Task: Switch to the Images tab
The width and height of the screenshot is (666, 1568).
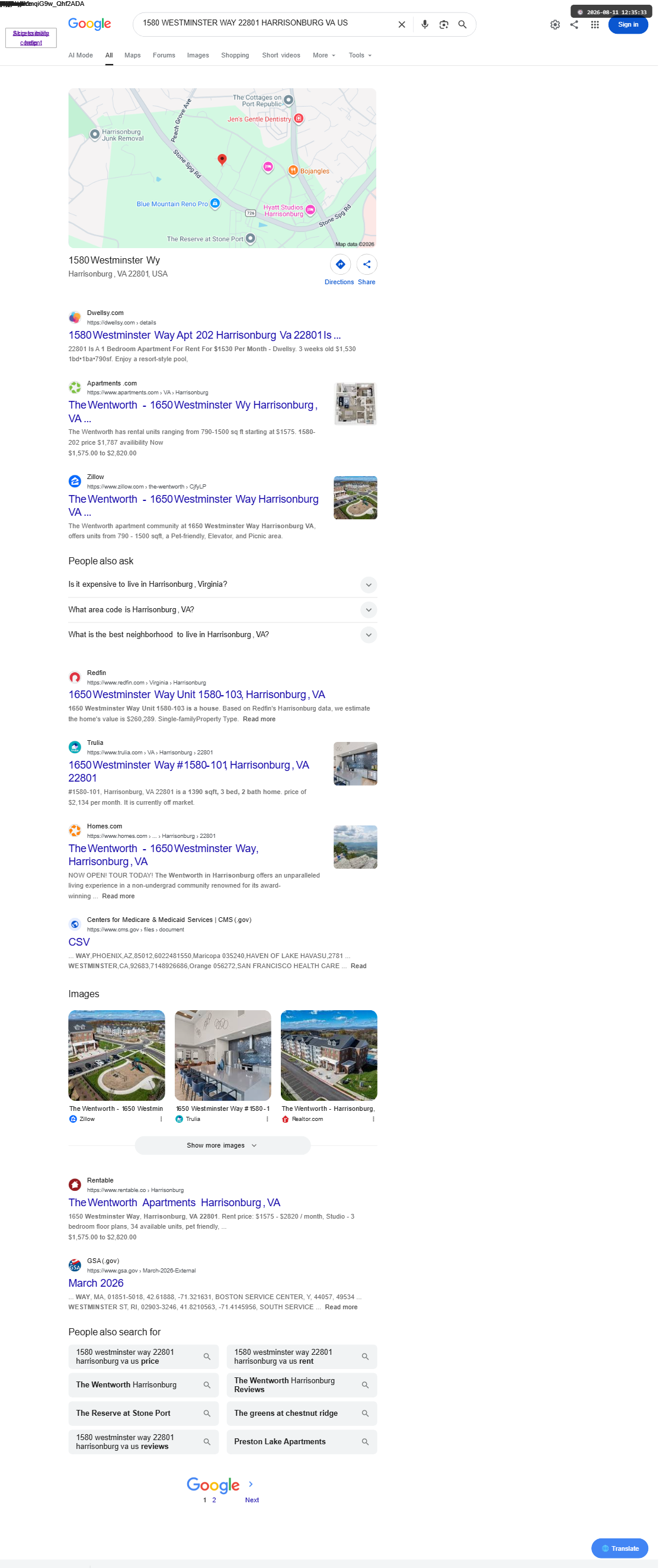Action: [x=197, y=56]
